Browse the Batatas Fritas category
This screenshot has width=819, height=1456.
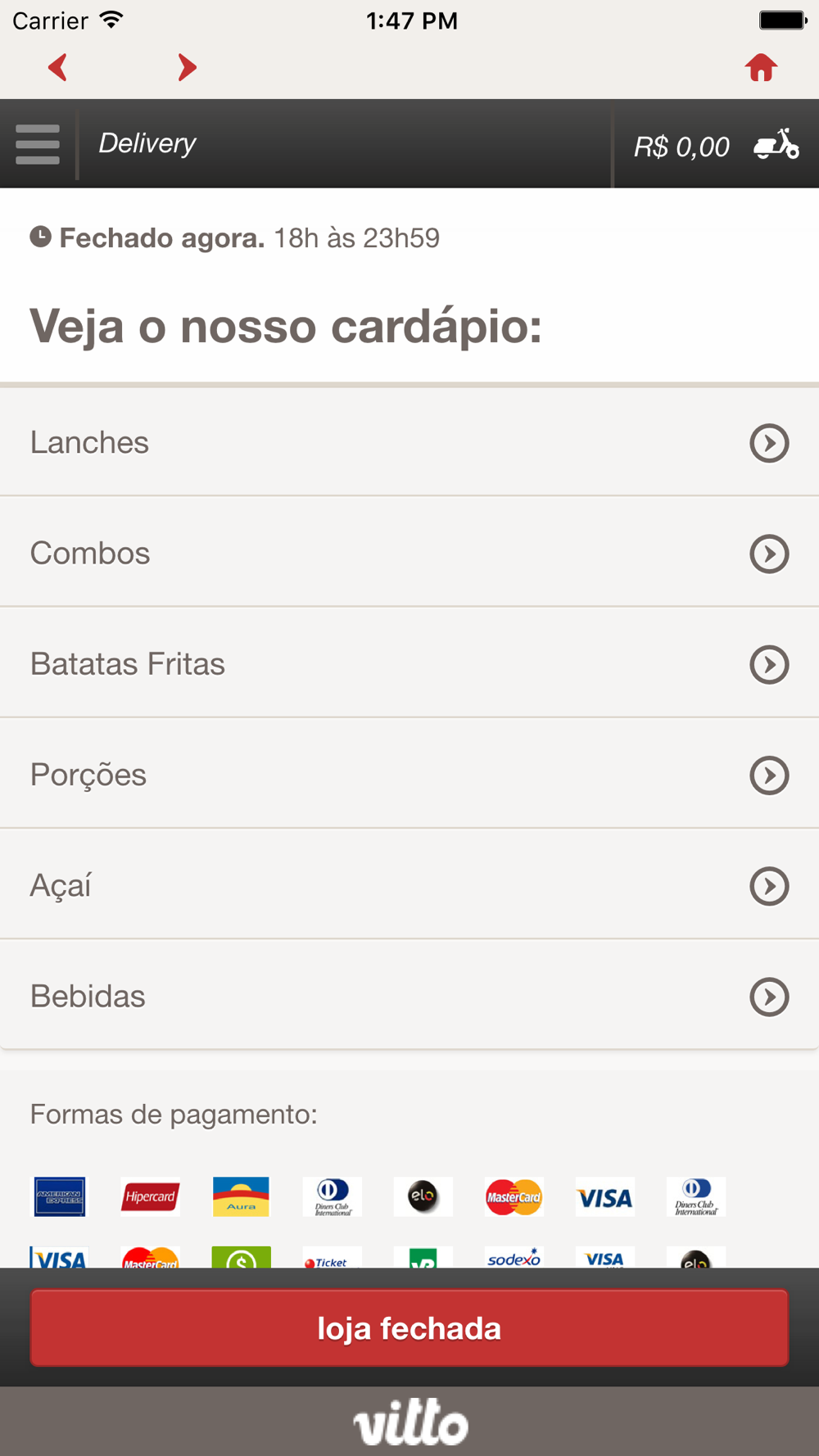409,663
